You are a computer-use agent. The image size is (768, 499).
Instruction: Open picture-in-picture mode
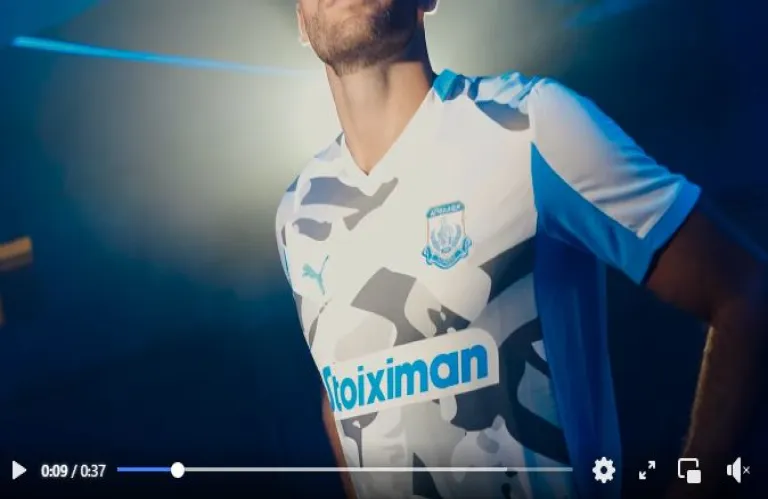[x=689, y=470]
